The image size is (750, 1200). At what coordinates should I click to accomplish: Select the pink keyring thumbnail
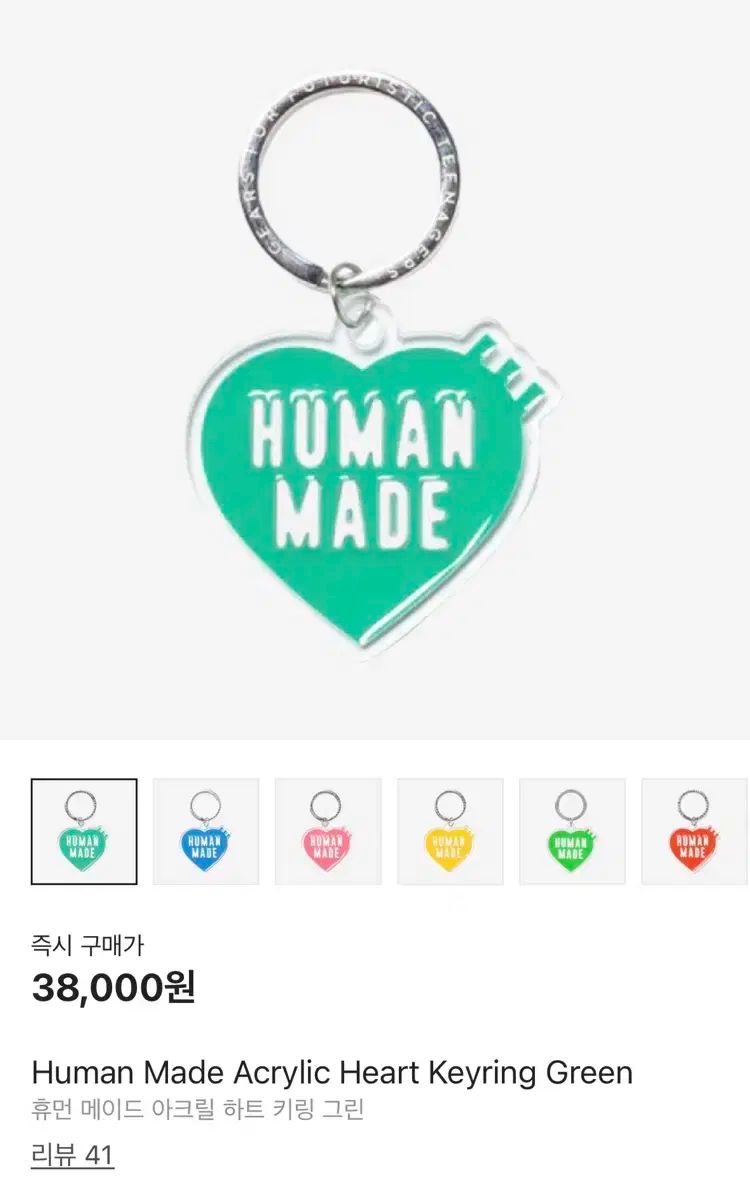click(x=328, y=832)
